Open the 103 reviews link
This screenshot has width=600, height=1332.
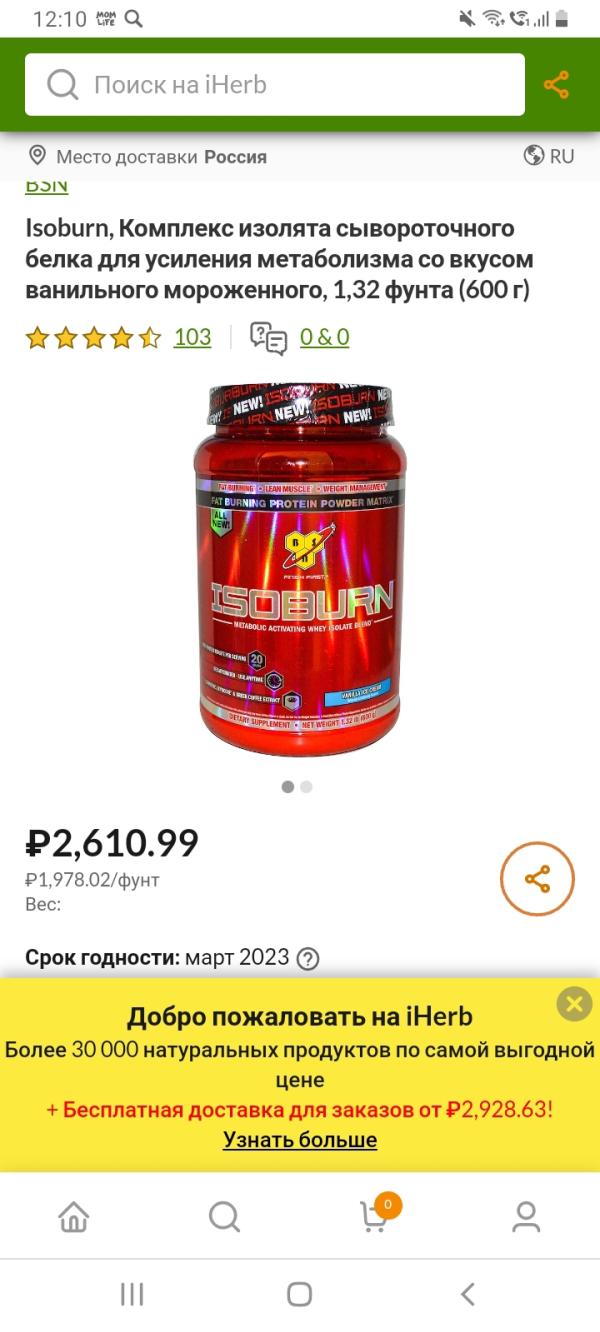pyautogui.click(x=192, y=337)
